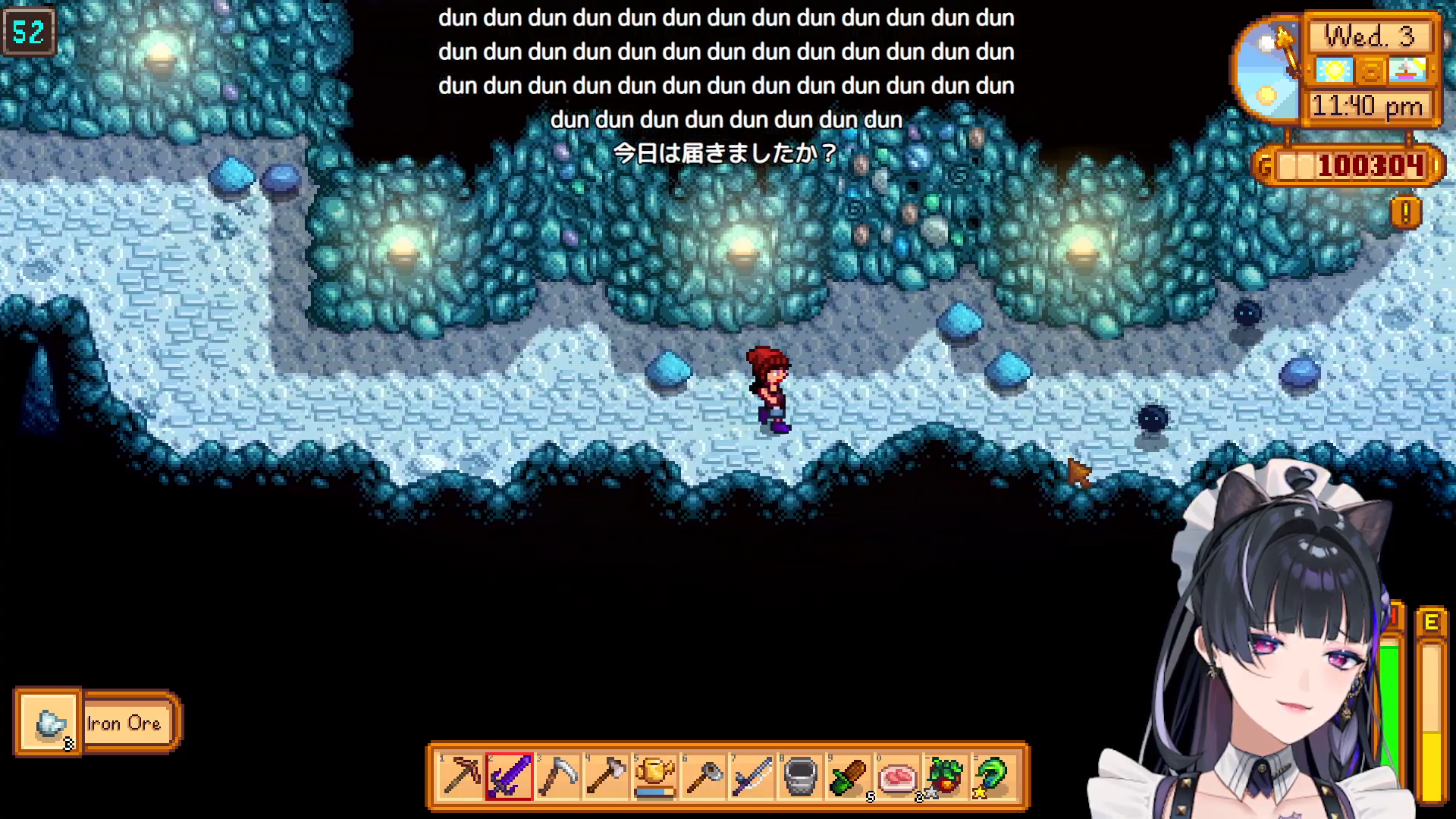This screenshot has height=819, width=1456.
Task: Equip the fishing rod in slot 7
Action: (x=752, y=777)
